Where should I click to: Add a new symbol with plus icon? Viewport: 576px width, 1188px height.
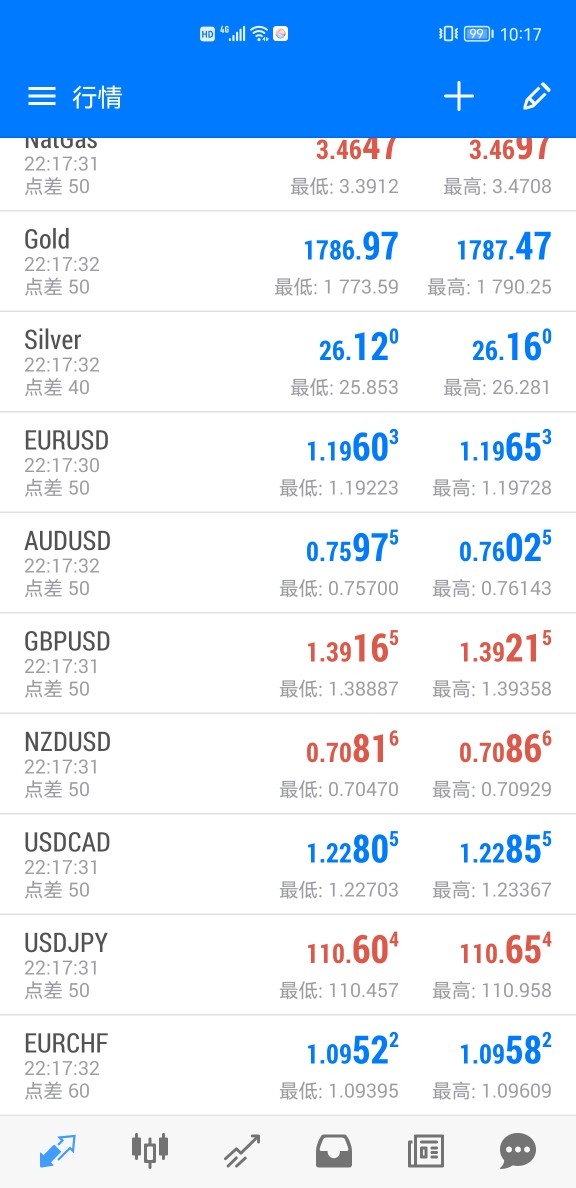(459, 96)
